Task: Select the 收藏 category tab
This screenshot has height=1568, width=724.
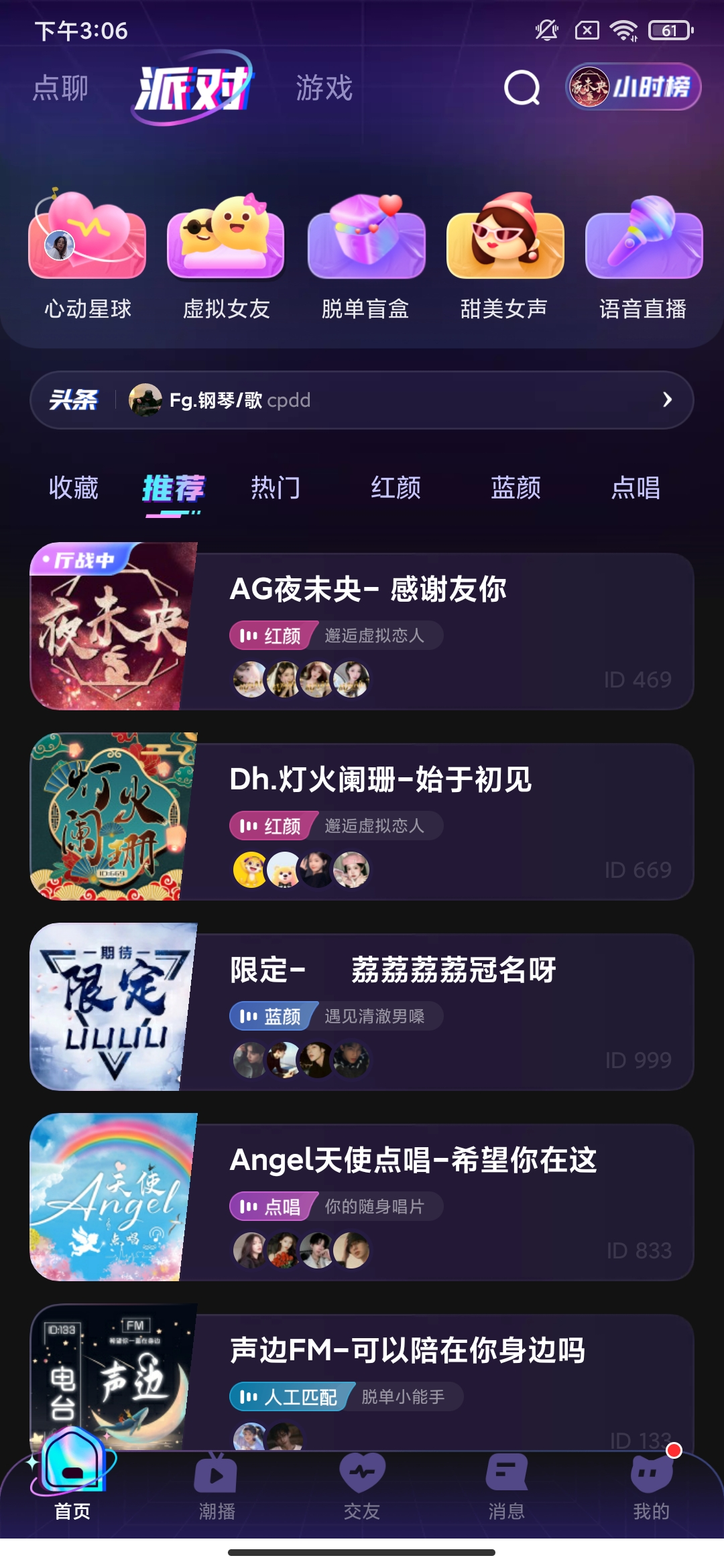Action: coord(74,488)
